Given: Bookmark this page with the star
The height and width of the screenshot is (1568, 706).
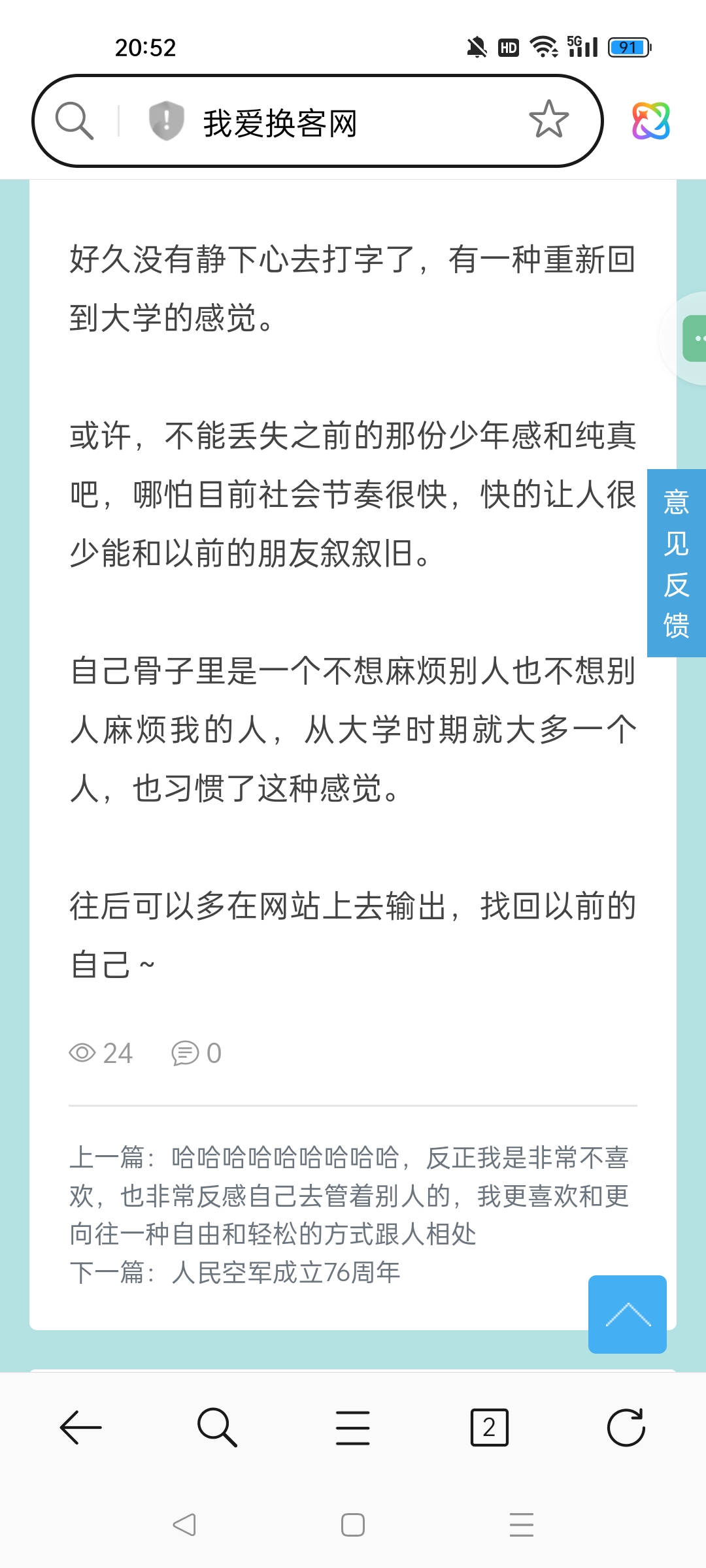Looking at the screenshot, I should pos(548,120).
